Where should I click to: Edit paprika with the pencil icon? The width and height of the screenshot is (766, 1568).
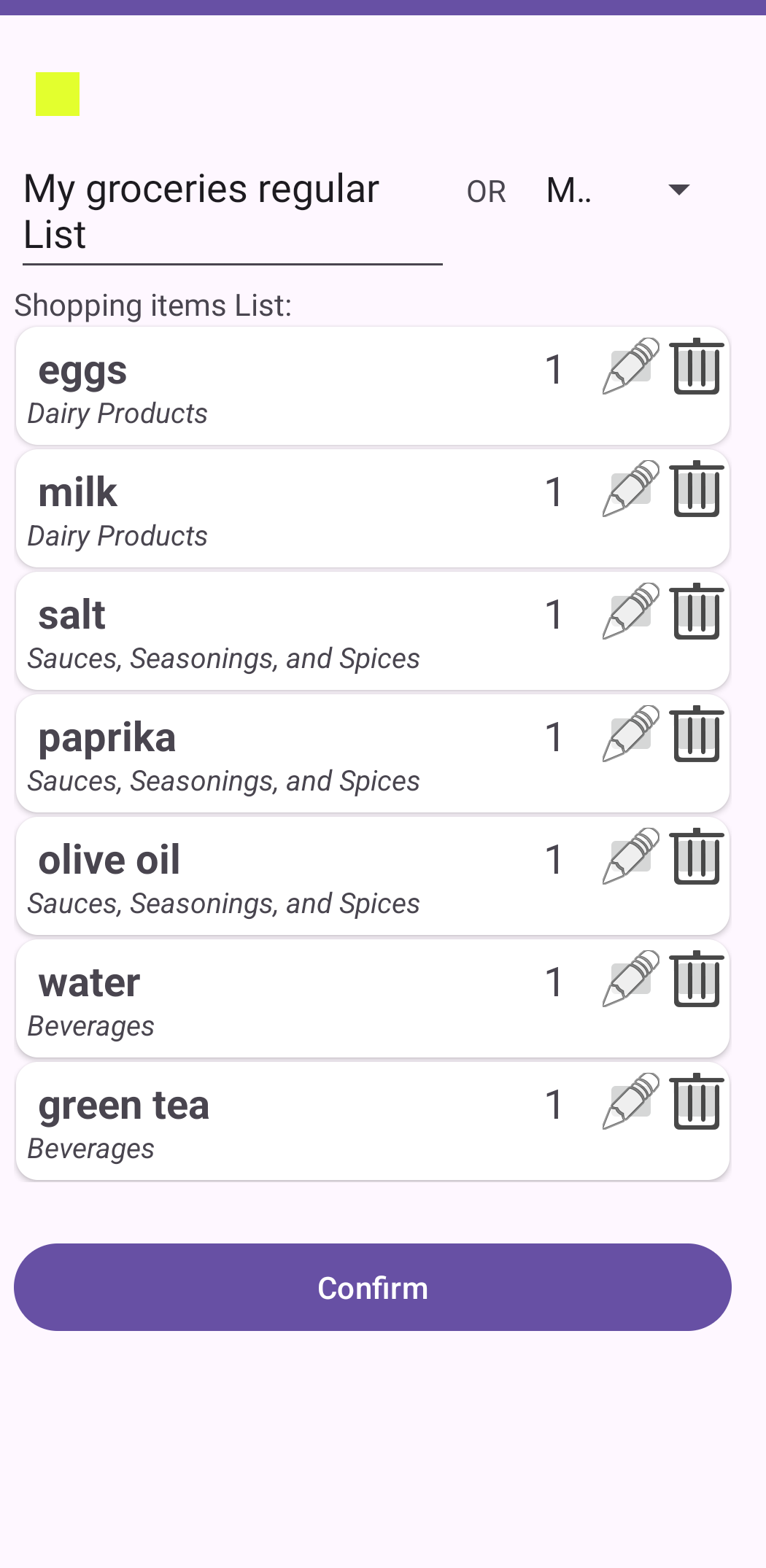(627, 736)
